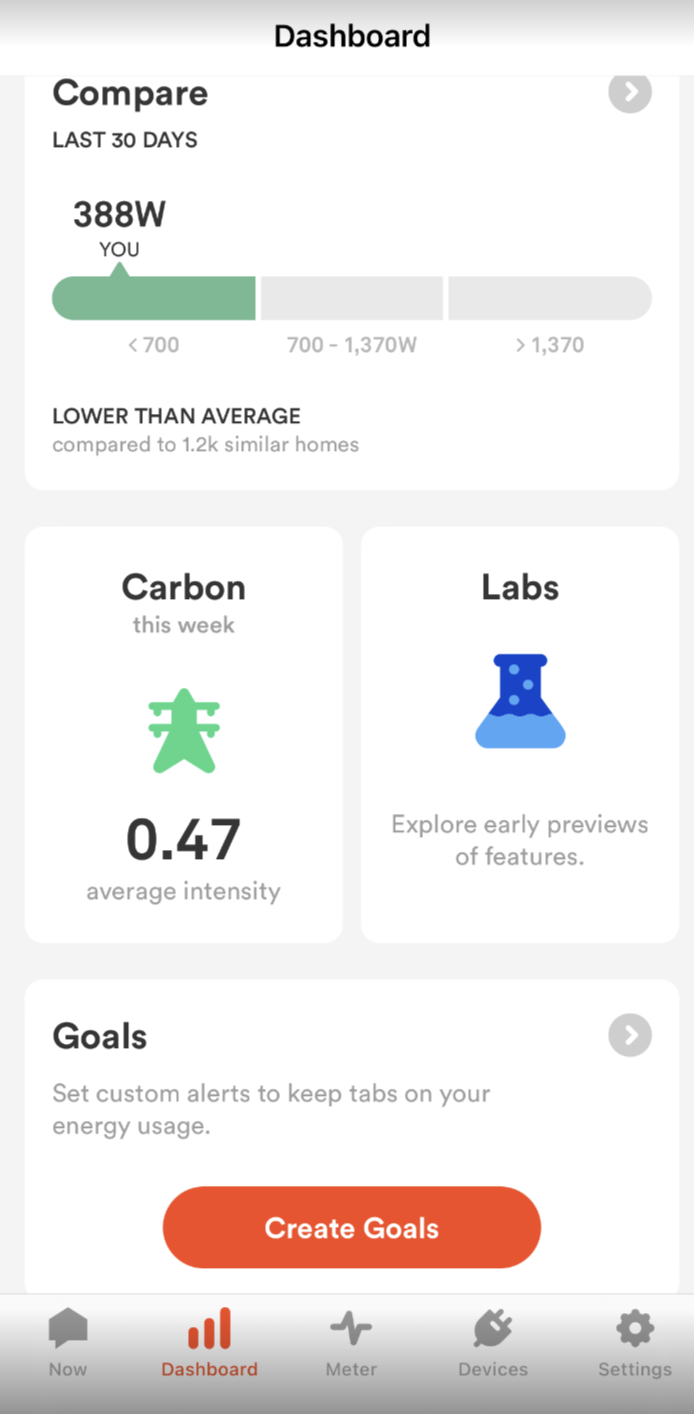Viewport: 694px width, 1414px height.
Task: Go to the Devices tab
Action: [x=493, y=1343]
